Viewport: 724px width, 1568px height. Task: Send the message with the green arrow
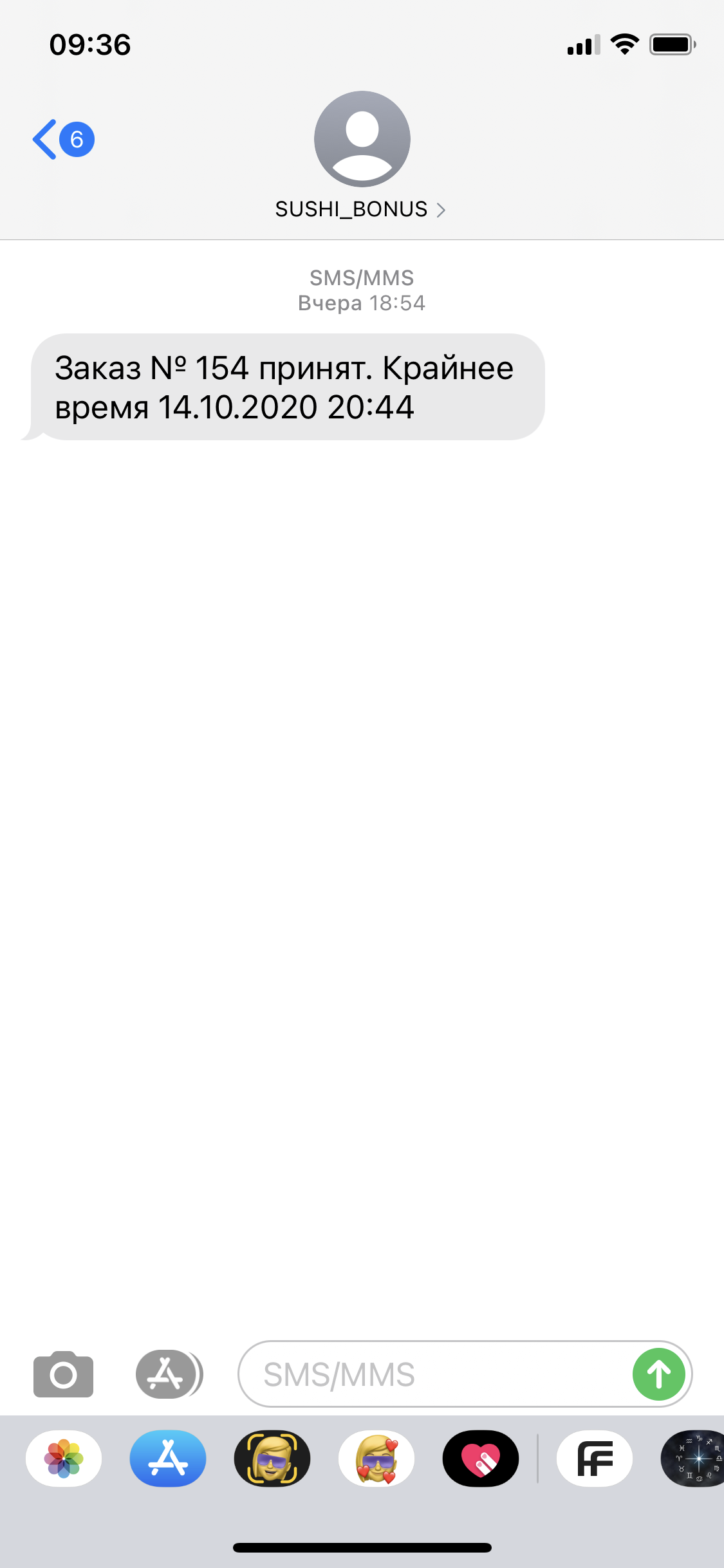(658, 1374)
